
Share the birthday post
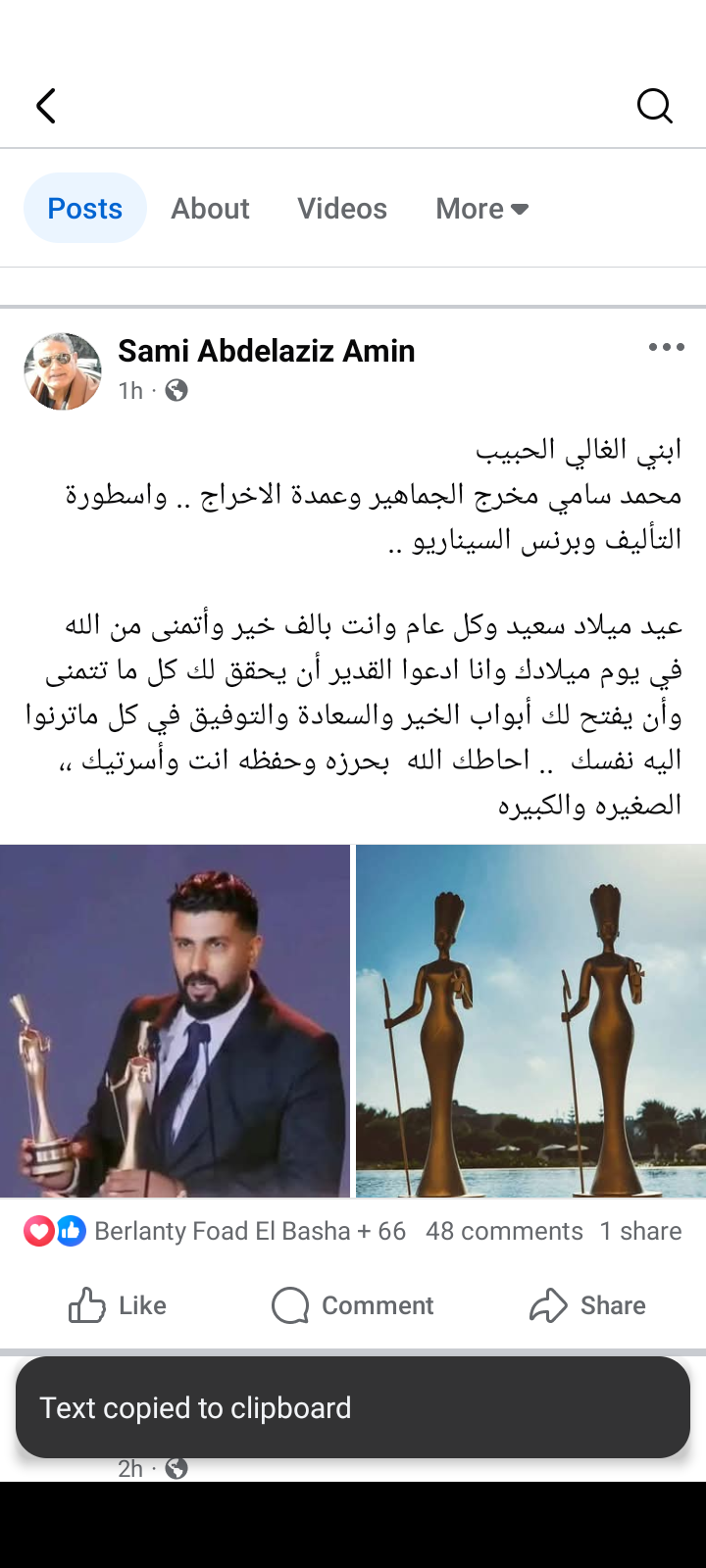pos(587,1305)
